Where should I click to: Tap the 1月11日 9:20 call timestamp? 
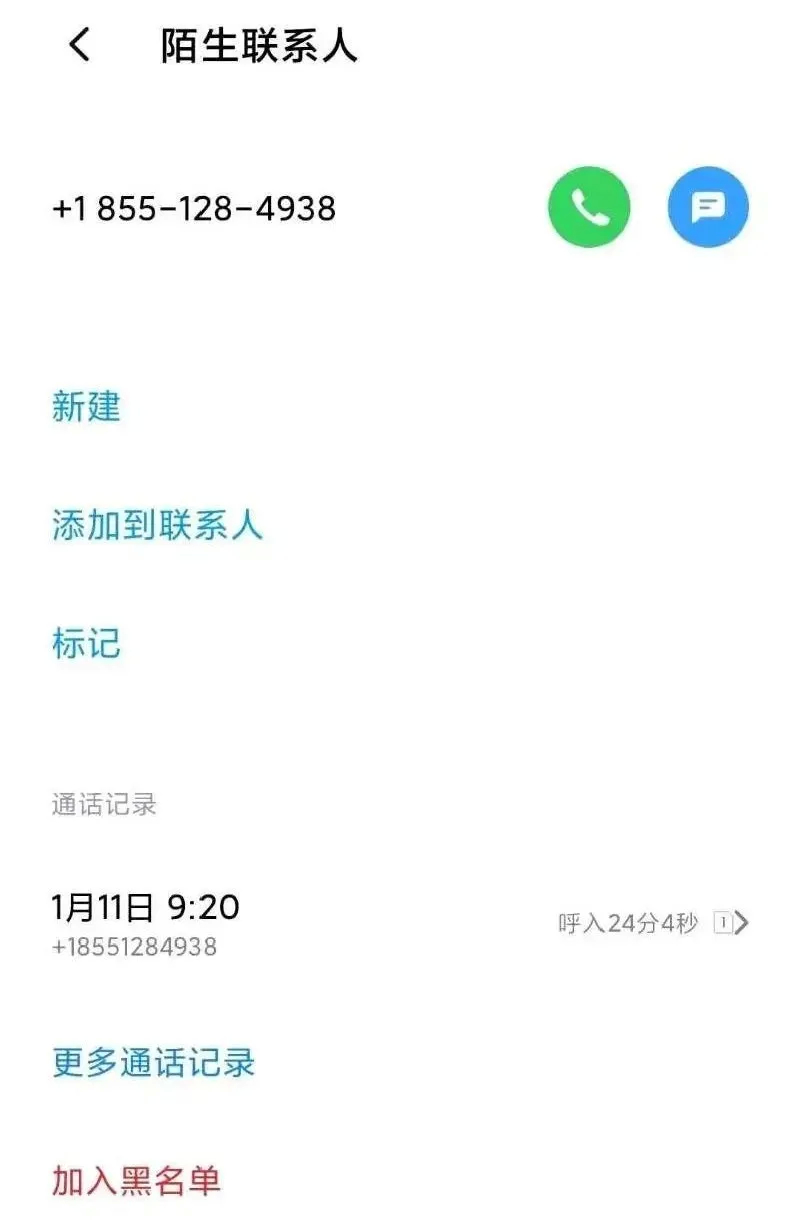(145, 907)
